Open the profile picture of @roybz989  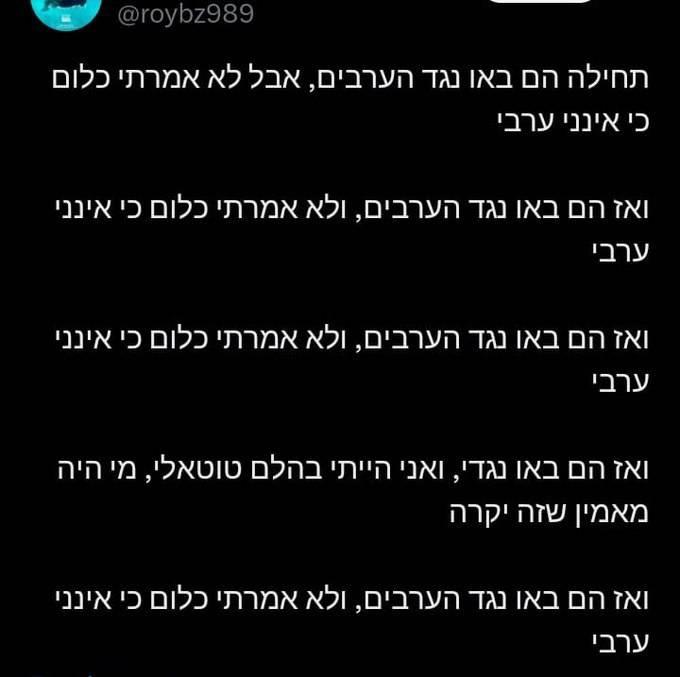click(65, 10)
